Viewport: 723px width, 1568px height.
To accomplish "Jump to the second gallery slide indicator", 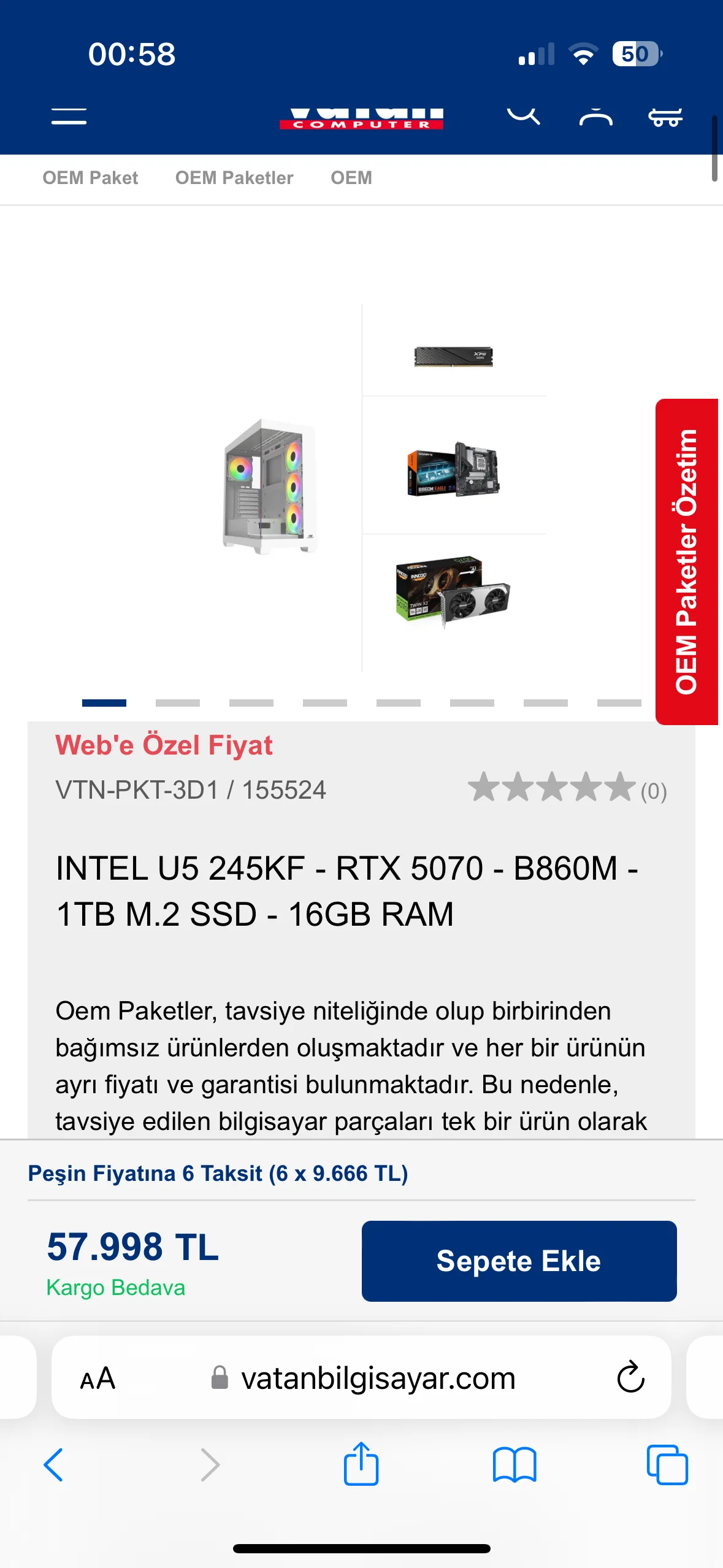I will 178,703.
